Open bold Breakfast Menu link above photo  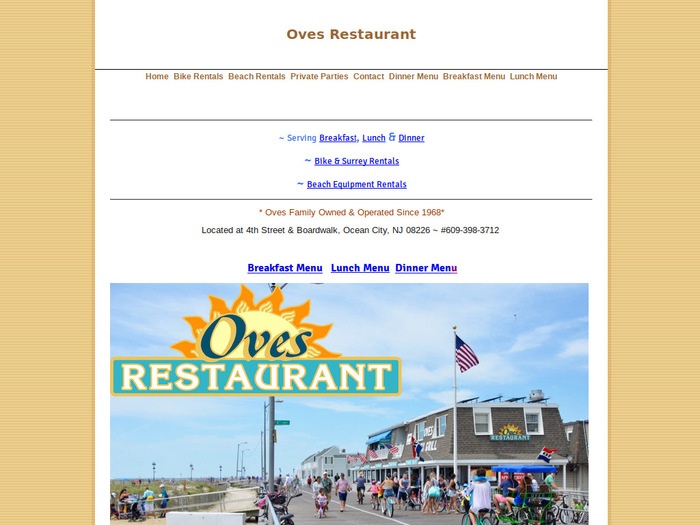point(285,268)
